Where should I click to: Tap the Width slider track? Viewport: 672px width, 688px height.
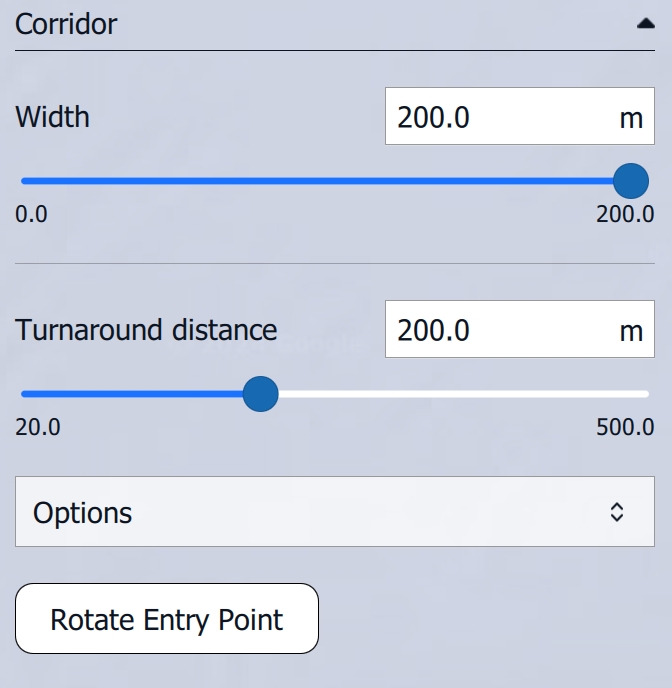click(x=320, y=181)
